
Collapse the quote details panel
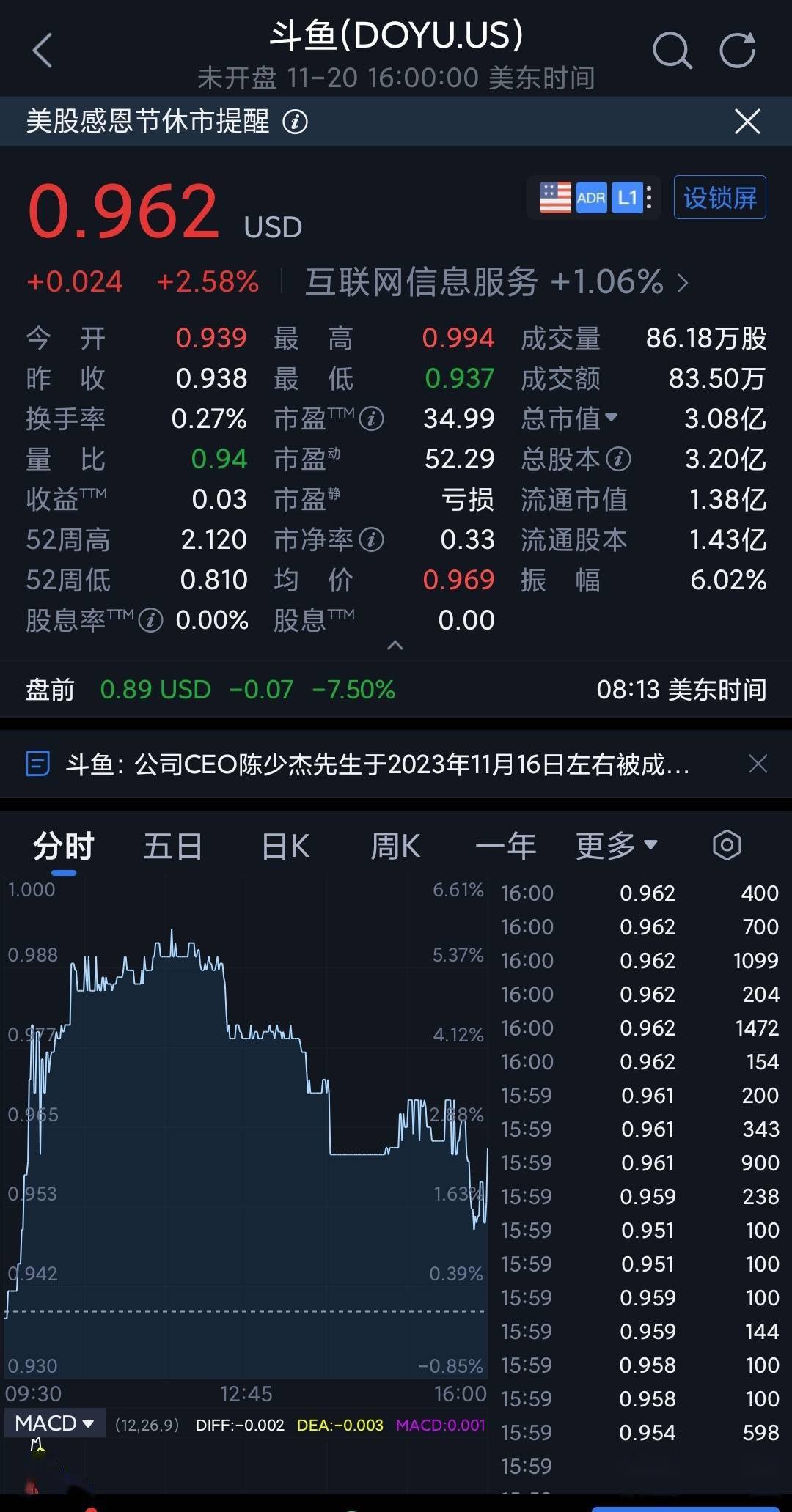(395, 645)
